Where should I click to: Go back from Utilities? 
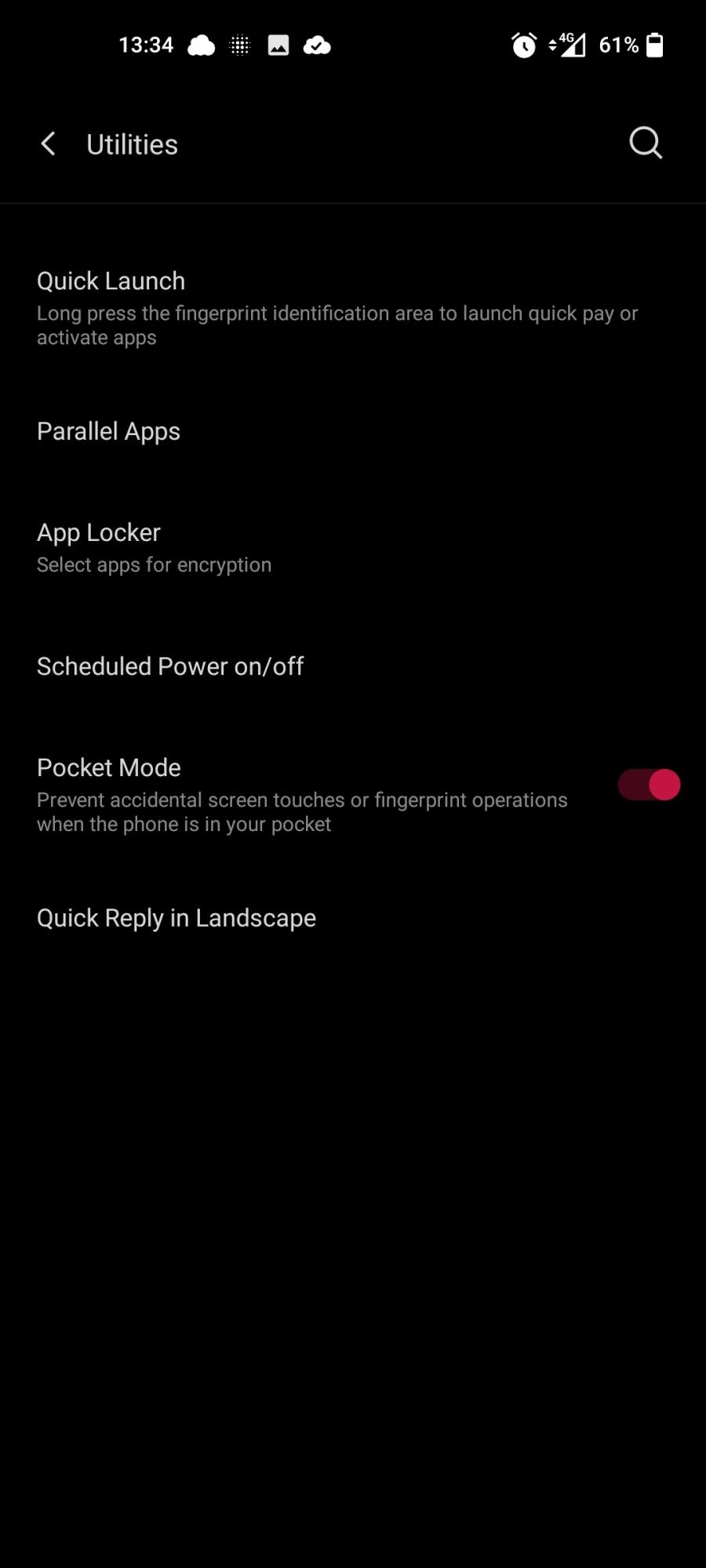(49, 144)
